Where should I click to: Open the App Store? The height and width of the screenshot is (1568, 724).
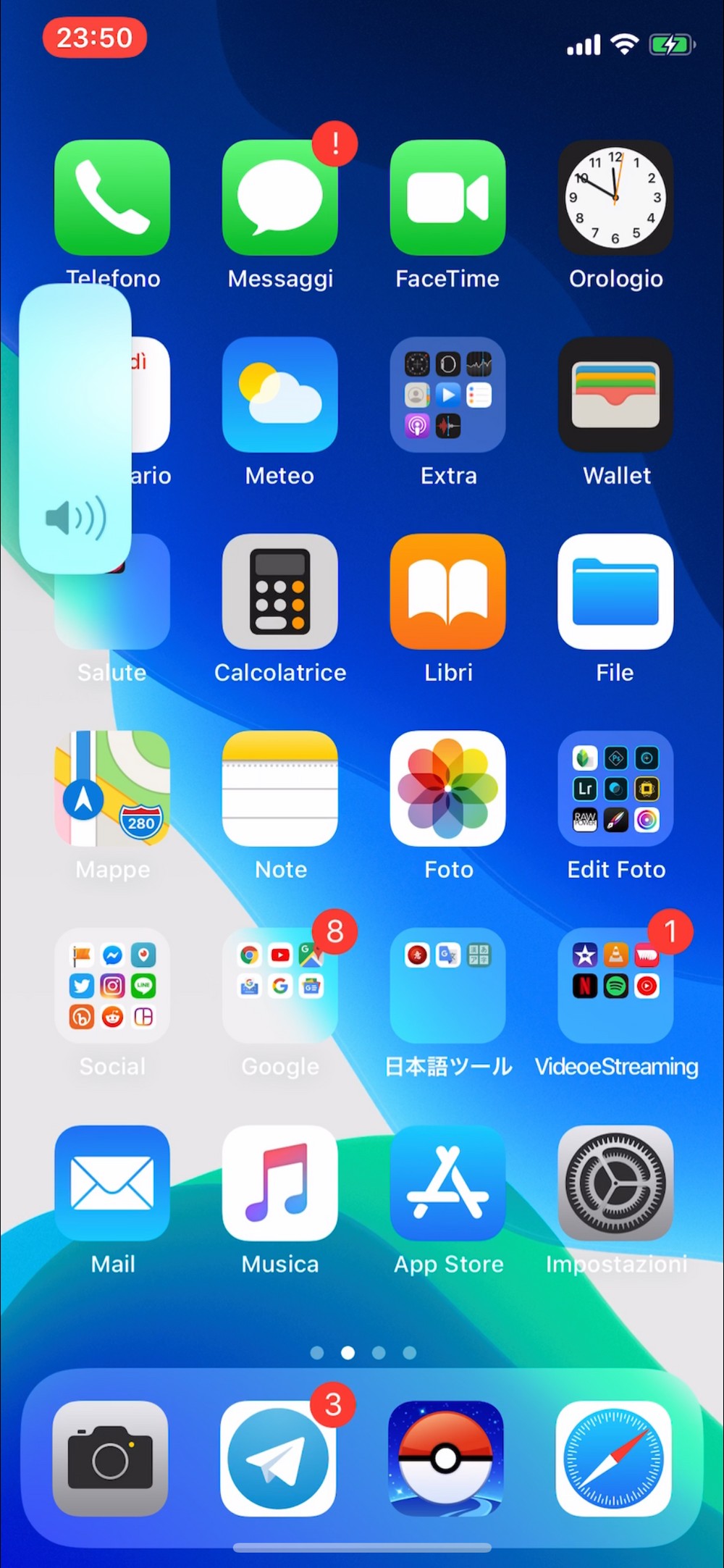(x=447, y=1183)
